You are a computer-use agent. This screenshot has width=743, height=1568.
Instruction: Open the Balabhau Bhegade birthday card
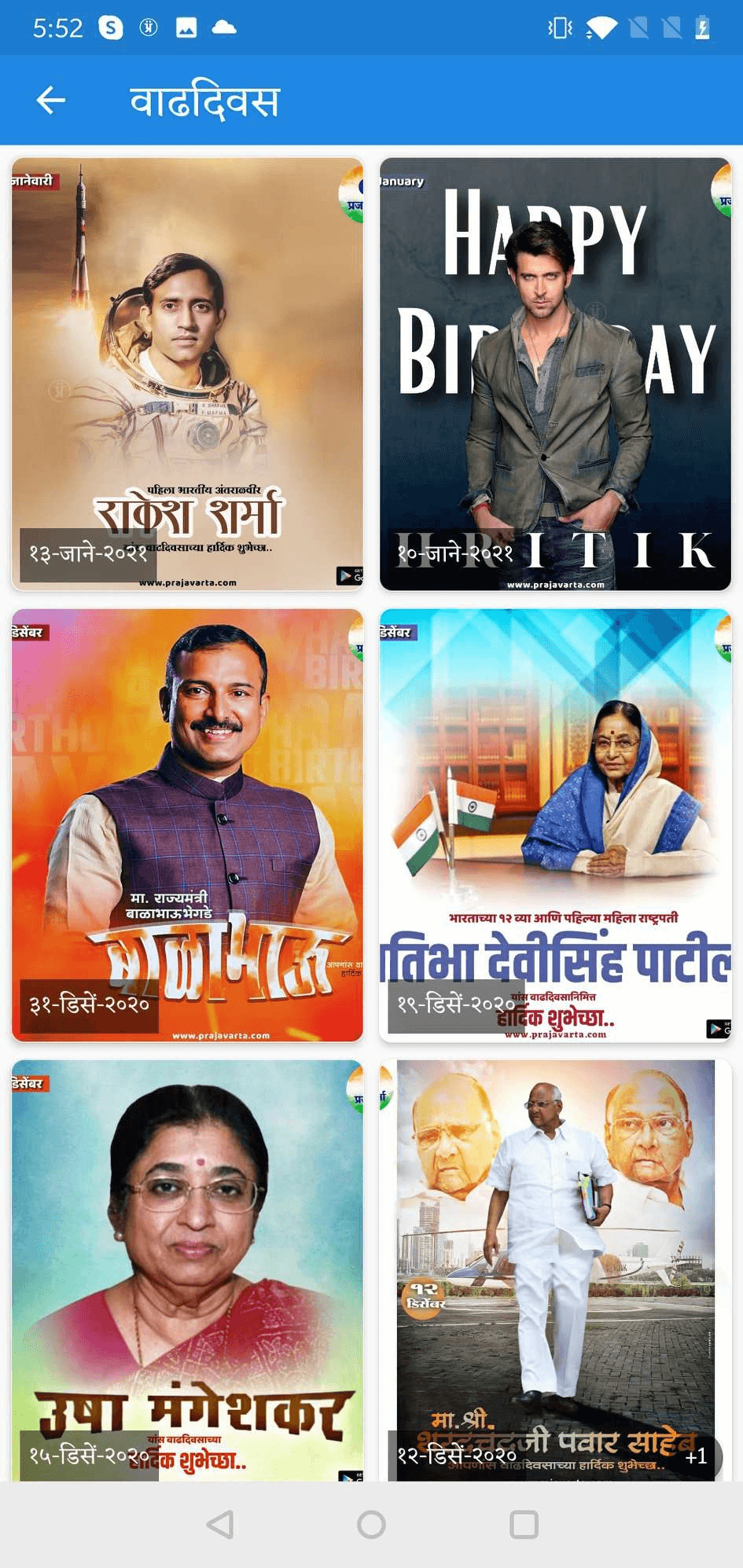click(x=187, y=825)
